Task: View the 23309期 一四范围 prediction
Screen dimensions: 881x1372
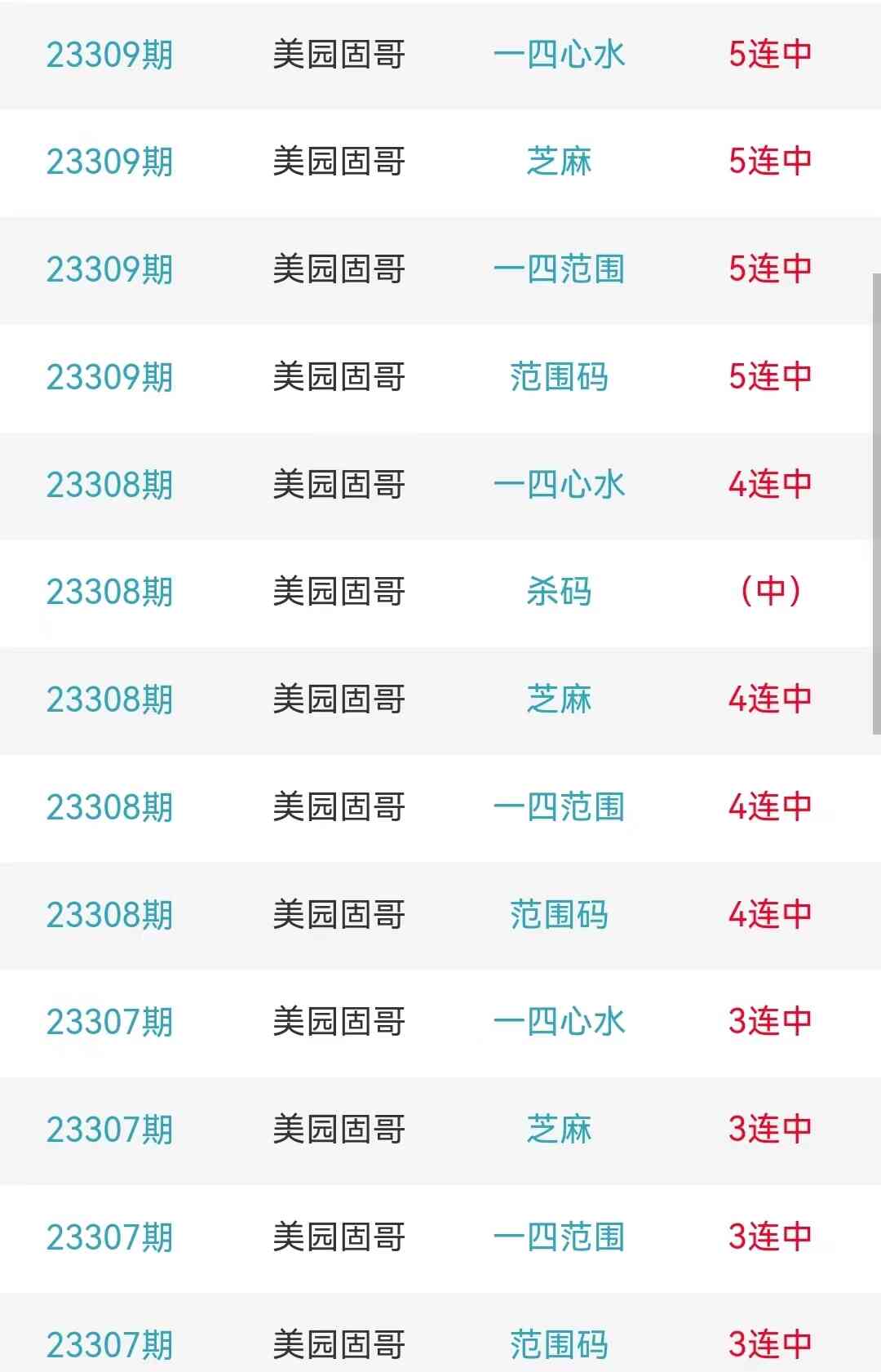Action: pyautogui.click(x=559, y=269)
